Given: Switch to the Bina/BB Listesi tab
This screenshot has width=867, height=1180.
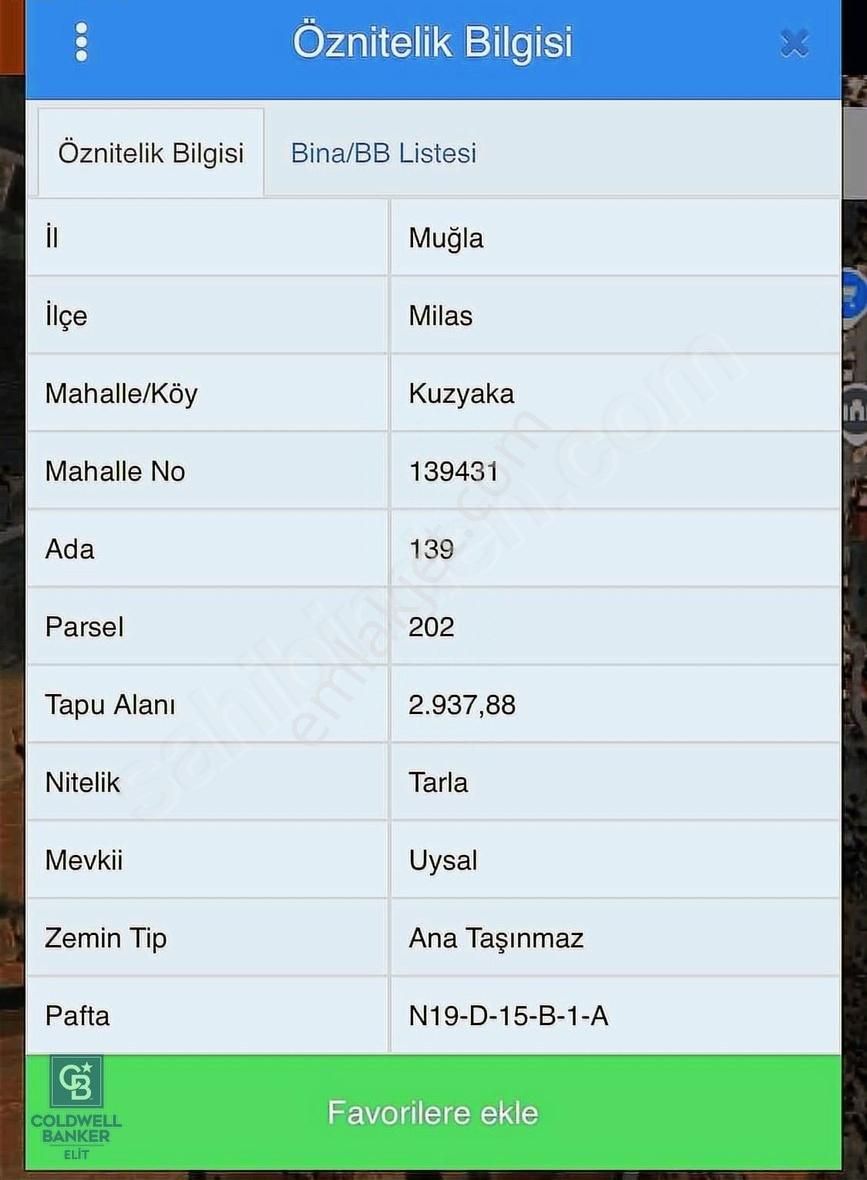Looking at the screenshot, I should [x=382, y=152].
